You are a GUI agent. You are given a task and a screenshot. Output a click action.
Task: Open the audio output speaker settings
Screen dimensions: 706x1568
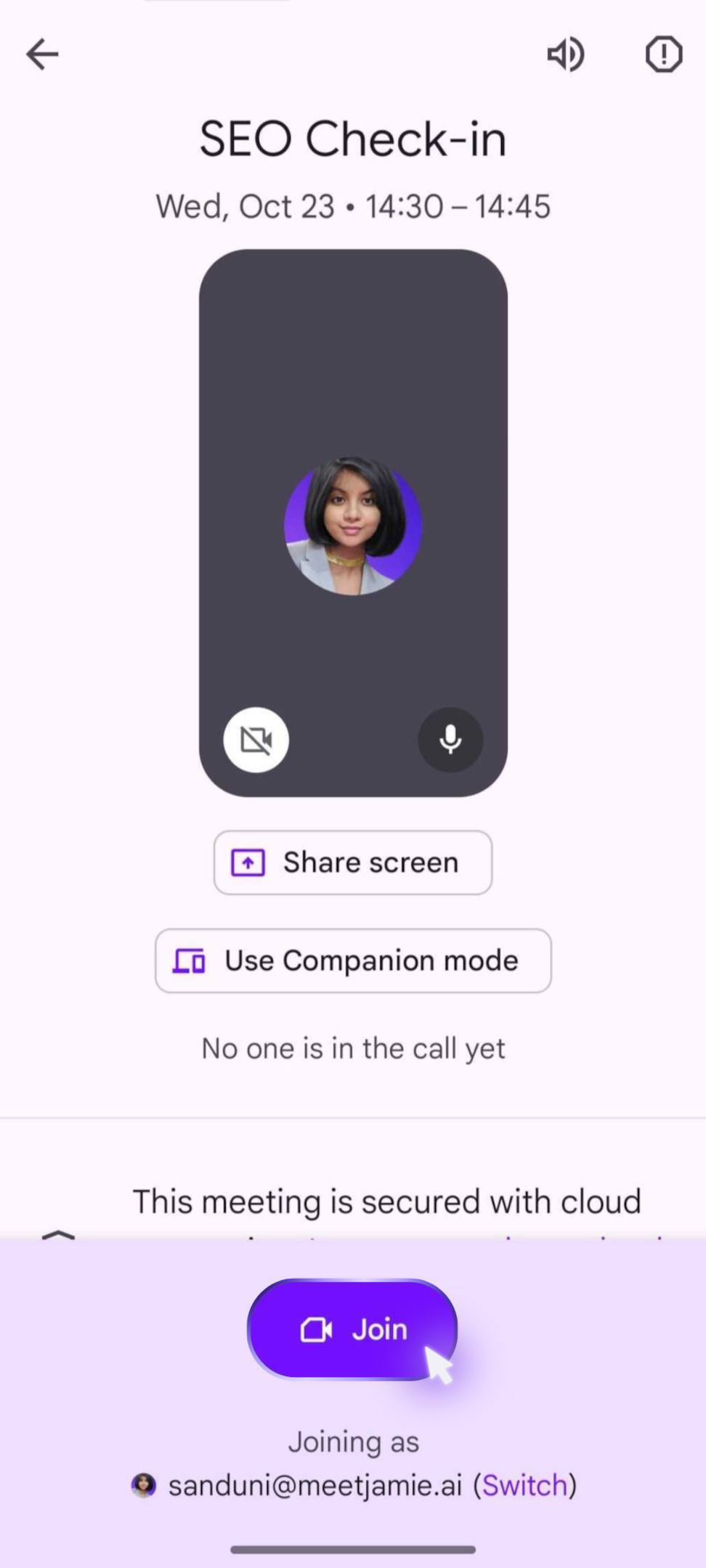pyautogui.click(x=566, y=54)
